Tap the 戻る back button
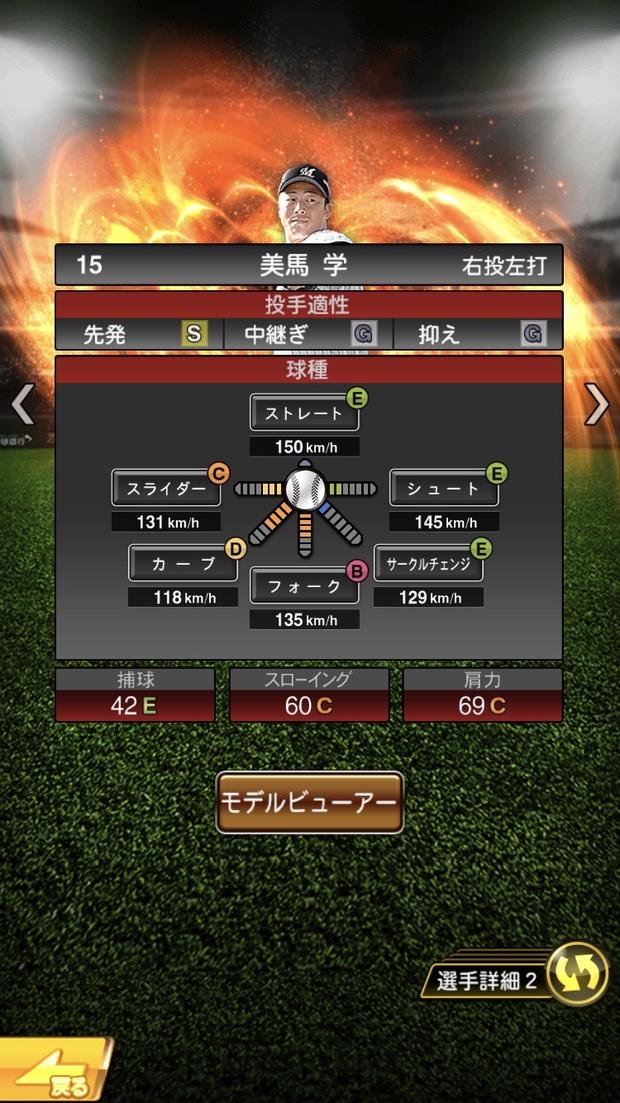This screenshot has width=620, height=1103. coord(55,1075)
